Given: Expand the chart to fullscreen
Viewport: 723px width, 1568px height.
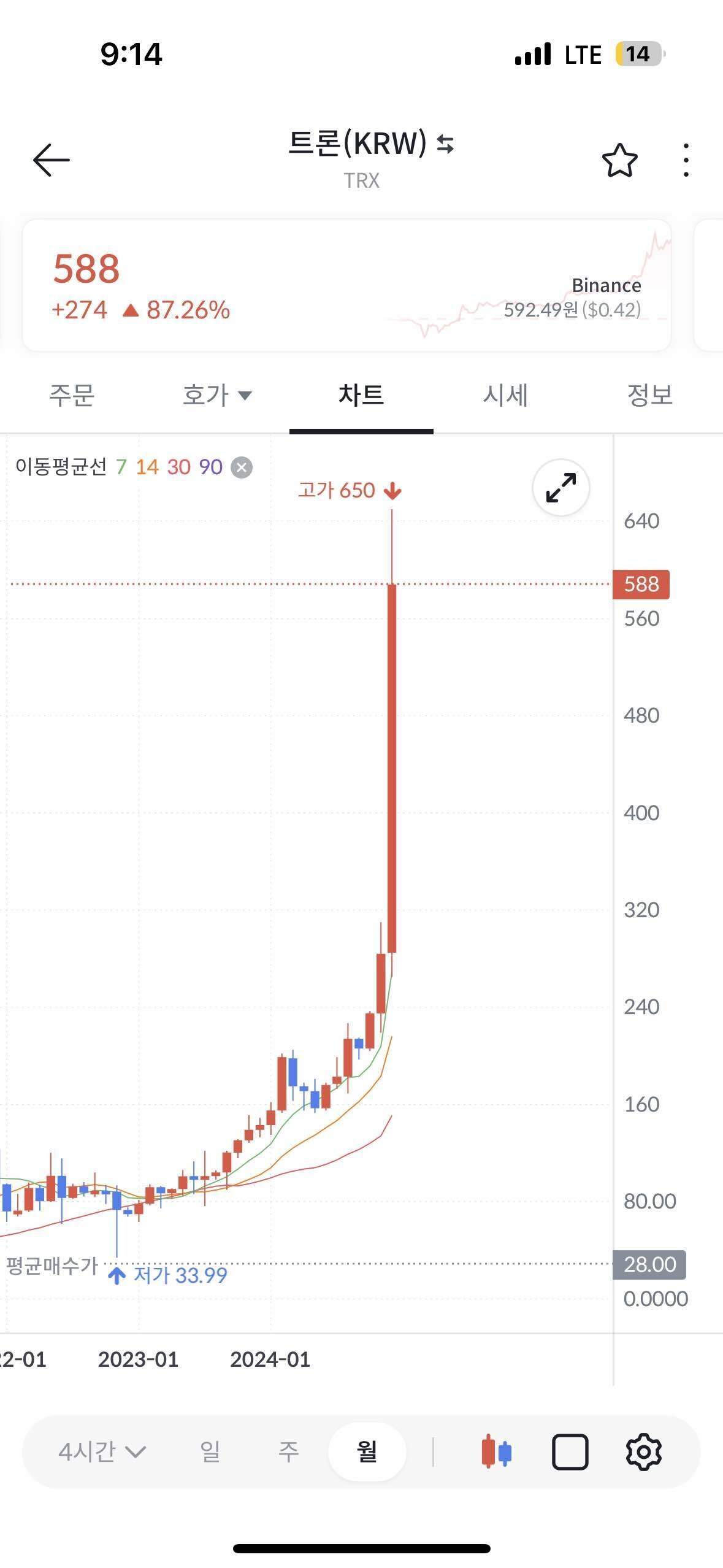Looking at the screenshot, I should tap(560, 486).
